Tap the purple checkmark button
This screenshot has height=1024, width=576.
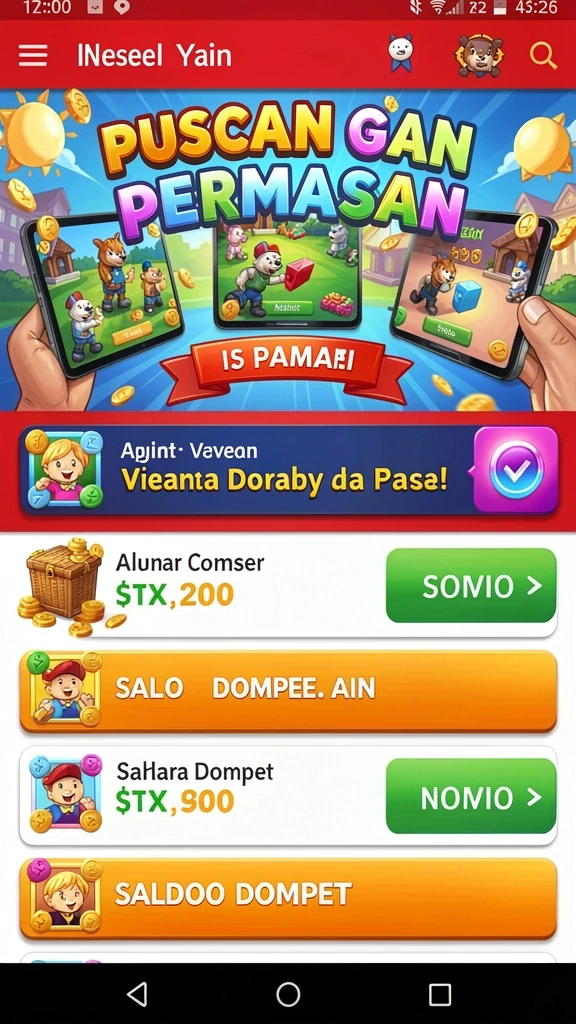[x=516, y=470]
